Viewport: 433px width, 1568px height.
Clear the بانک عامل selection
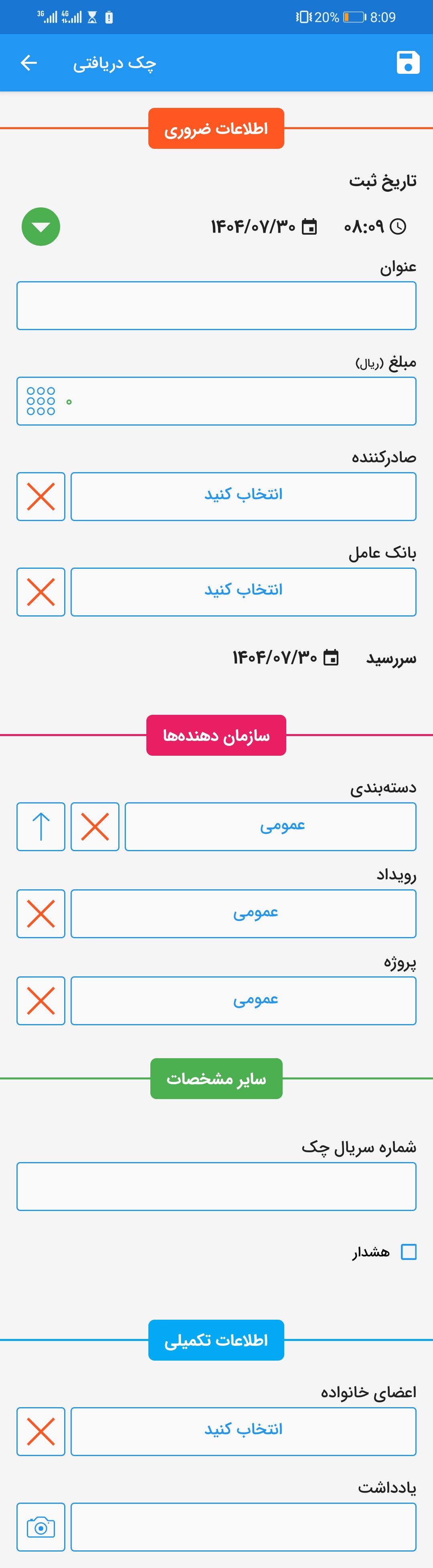41,592
